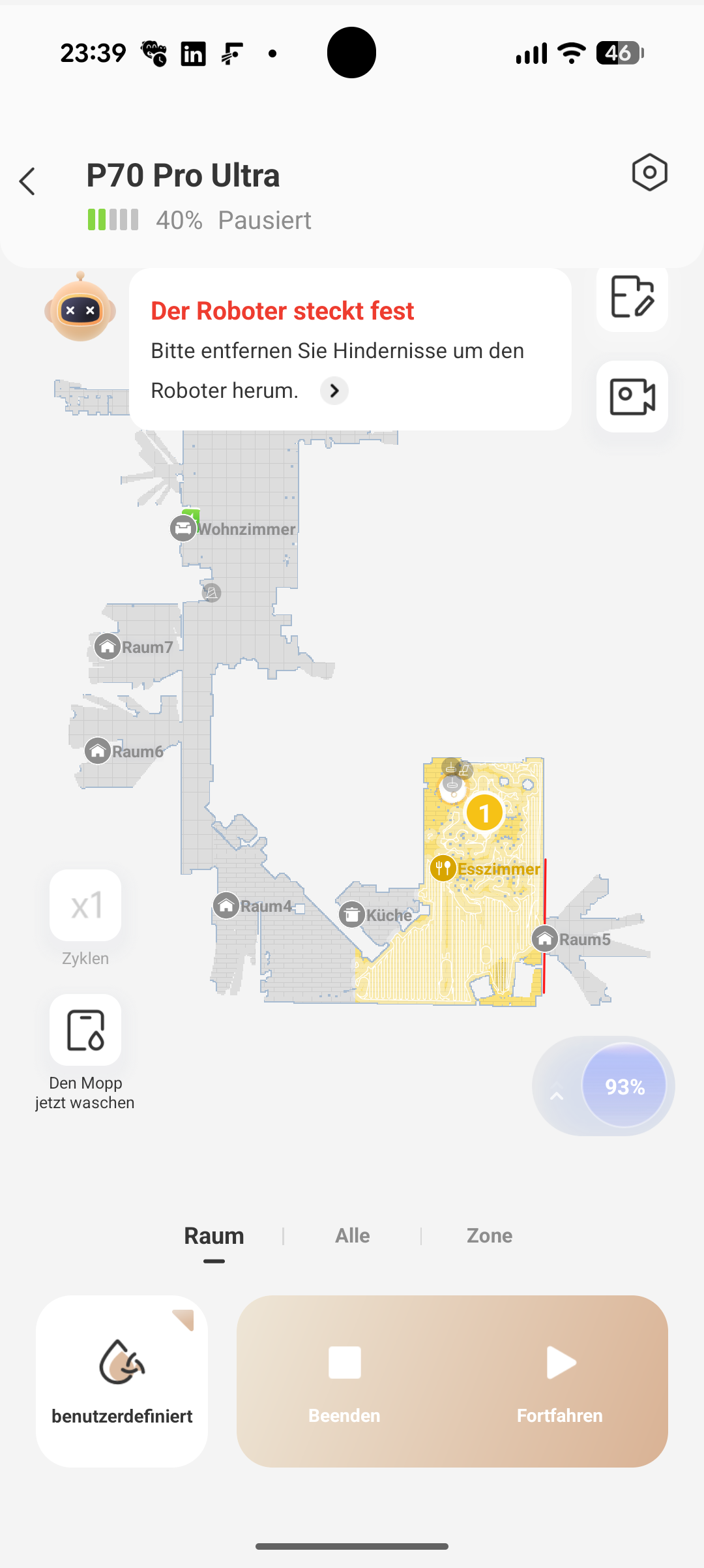
Task: Go back using the arrow icon
Action: pyautogui.click(x=27, y=181)
